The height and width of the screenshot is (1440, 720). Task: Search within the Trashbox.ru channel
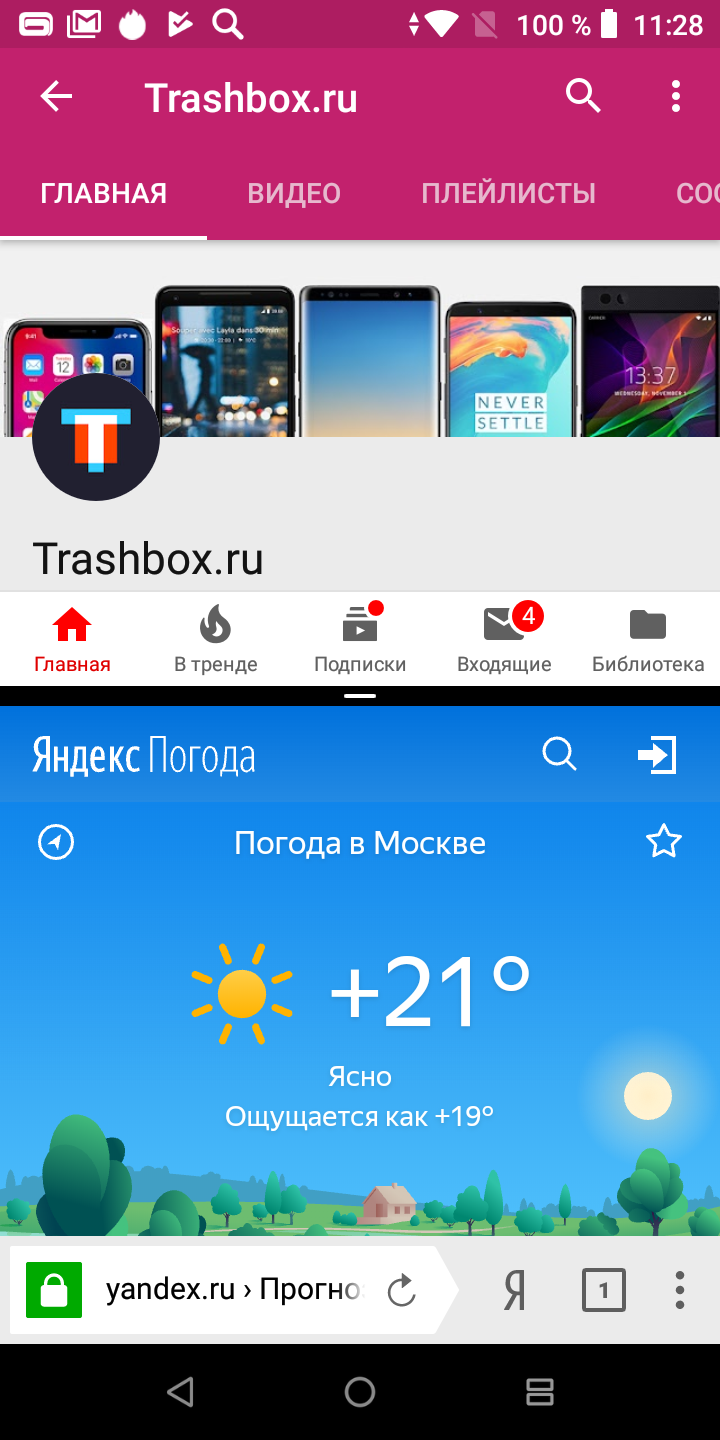point(583,96)
